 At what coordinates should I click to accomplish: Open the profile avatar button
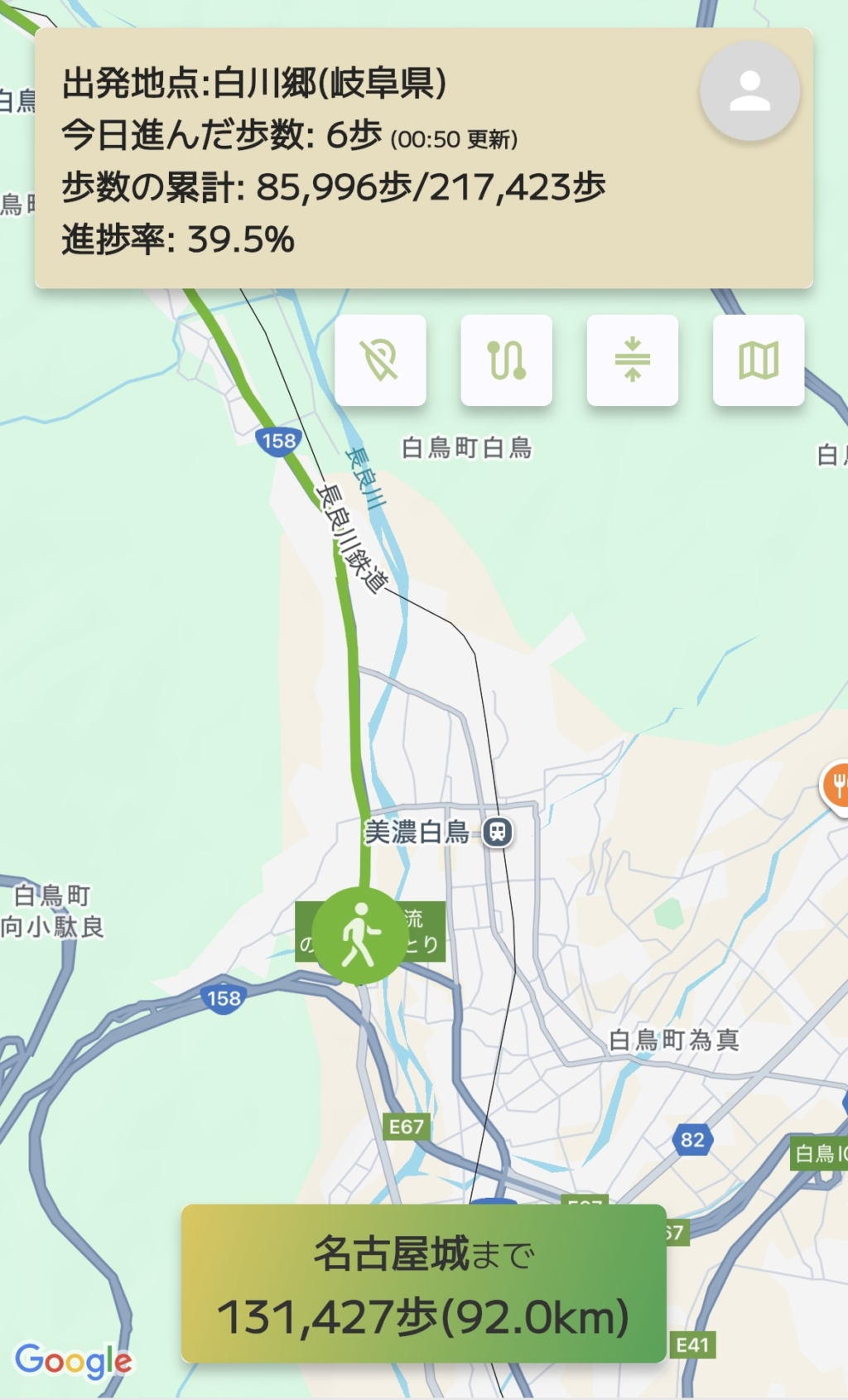tap(749, 91)
